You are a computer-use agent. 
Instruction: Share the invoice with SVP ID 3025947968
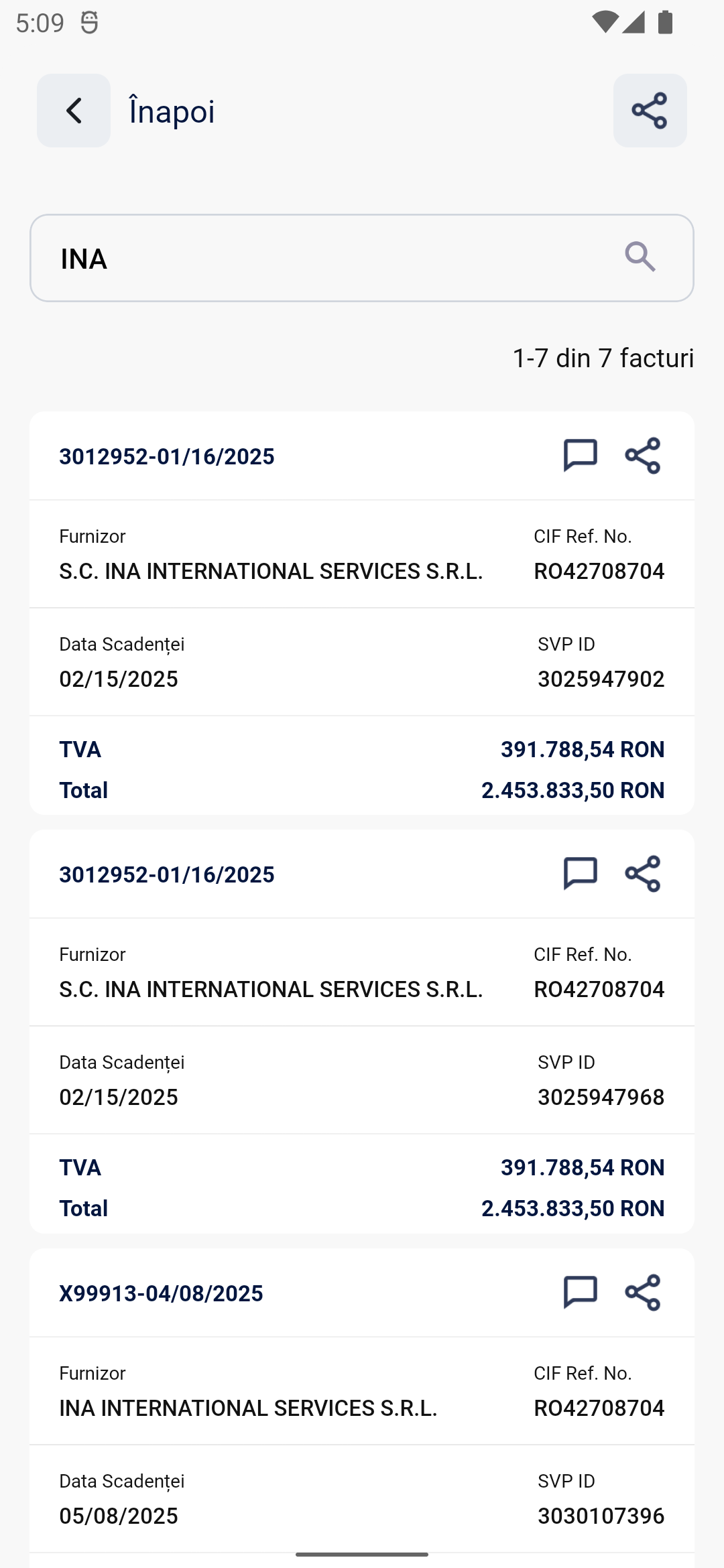pos(643,874)
